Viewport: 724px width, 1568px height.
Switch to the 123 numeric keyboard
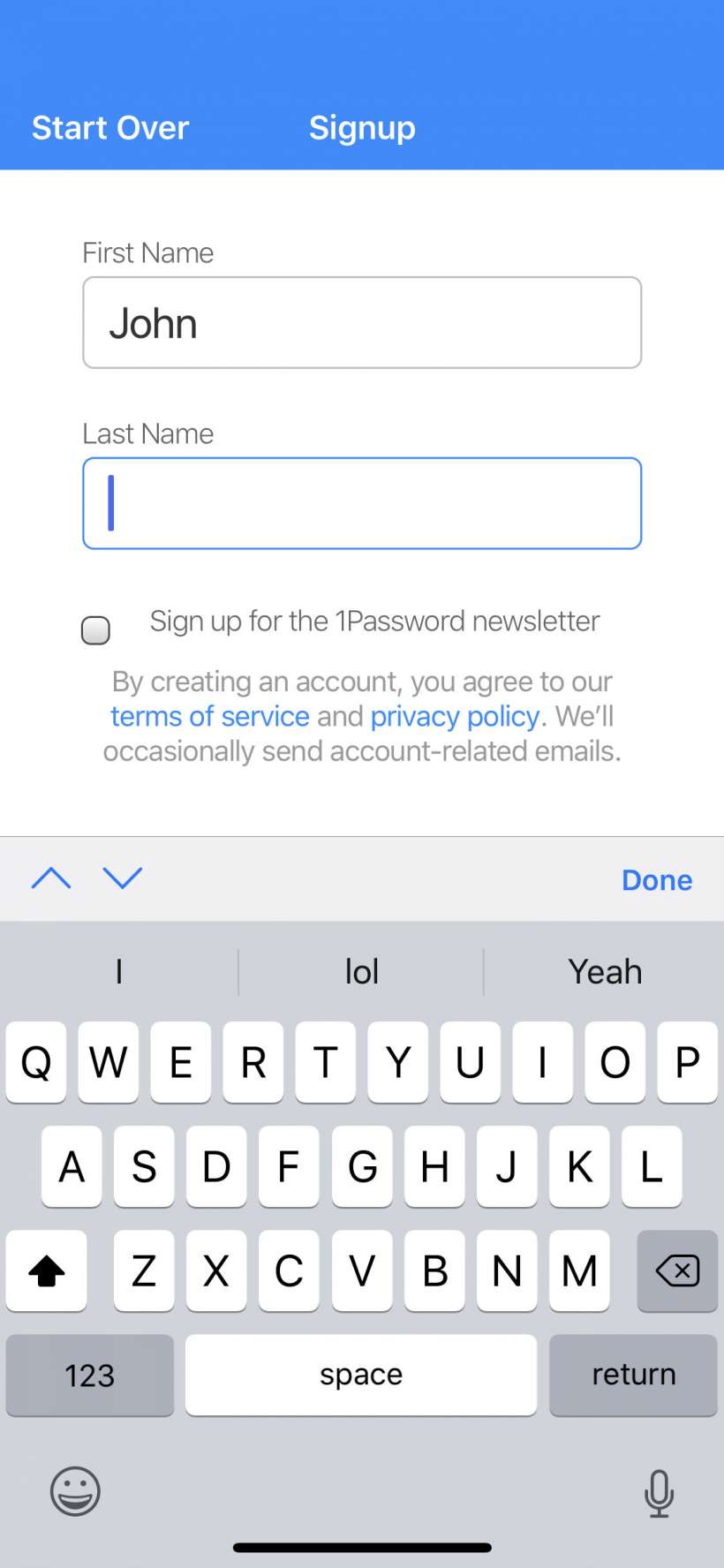[90, 1375]
